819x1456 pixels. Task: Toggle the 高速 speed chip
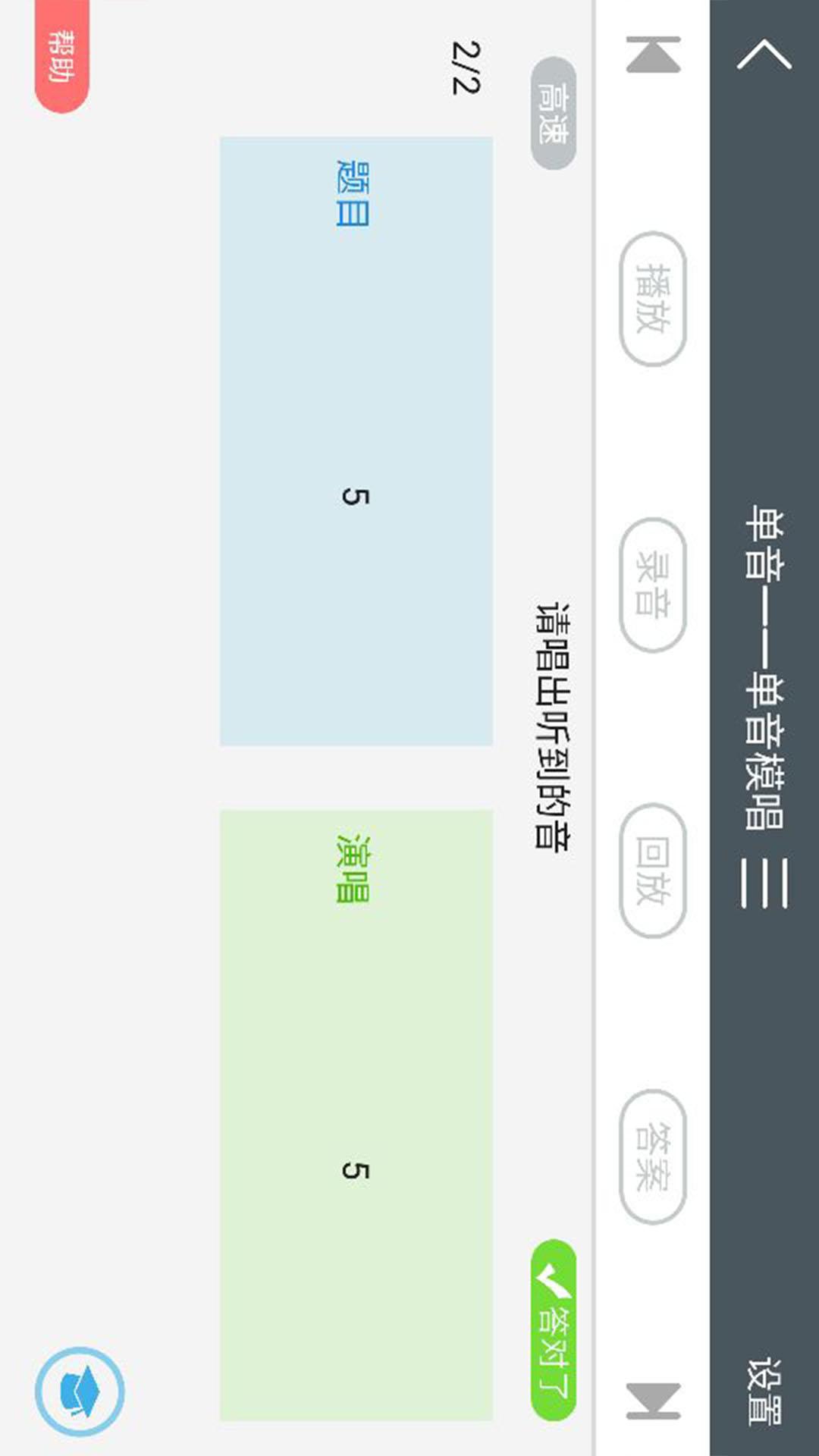tap(553, 113)
